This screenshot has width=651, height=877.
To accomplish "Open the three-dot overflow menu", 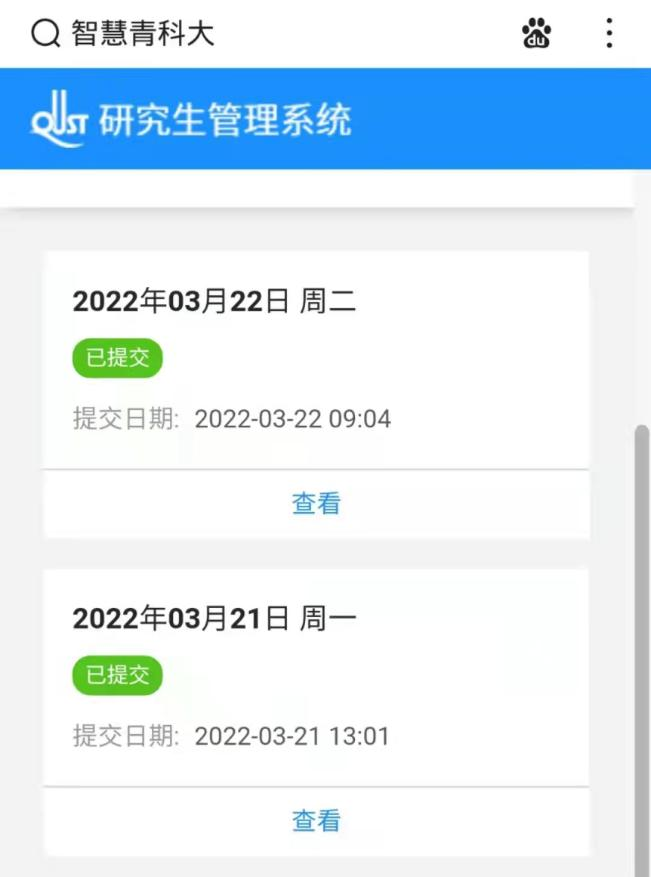I will tap(609, 34).
